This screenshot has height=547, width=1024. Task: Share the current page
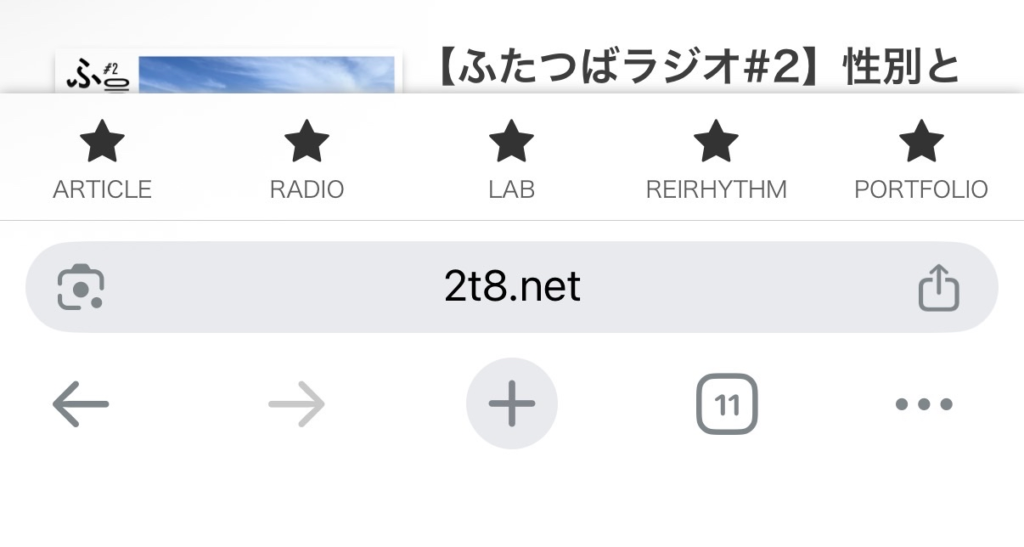tap(938, 288)
